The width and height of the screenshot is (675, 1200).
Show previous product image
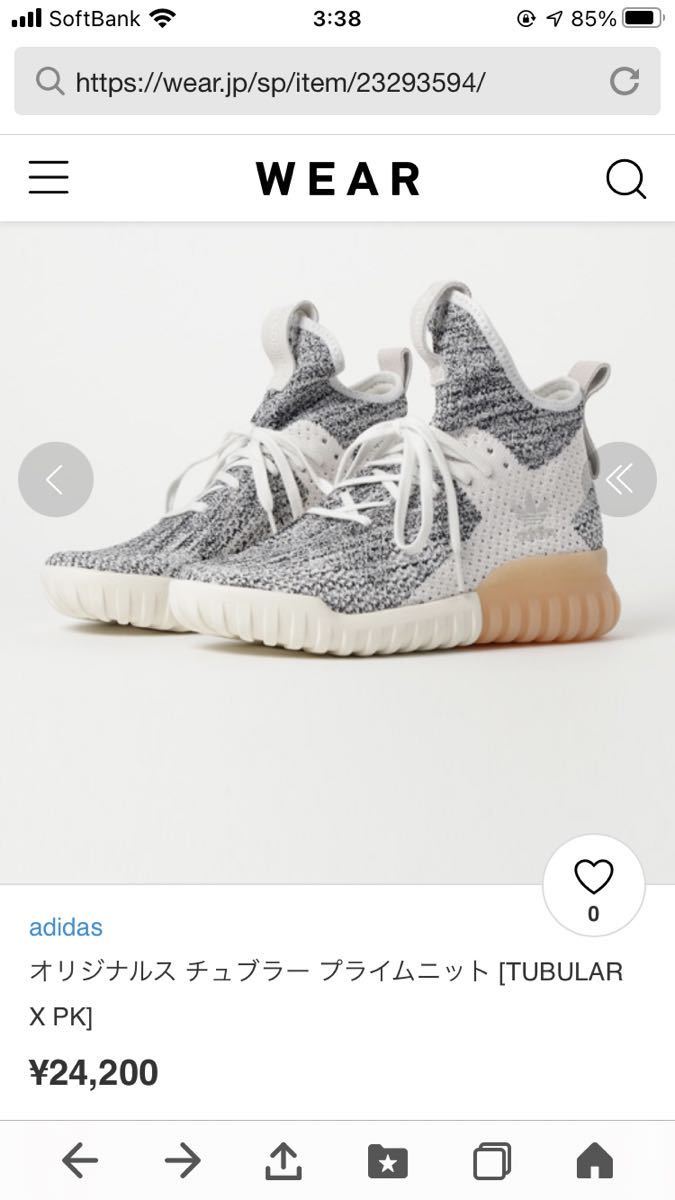[56, 480]
